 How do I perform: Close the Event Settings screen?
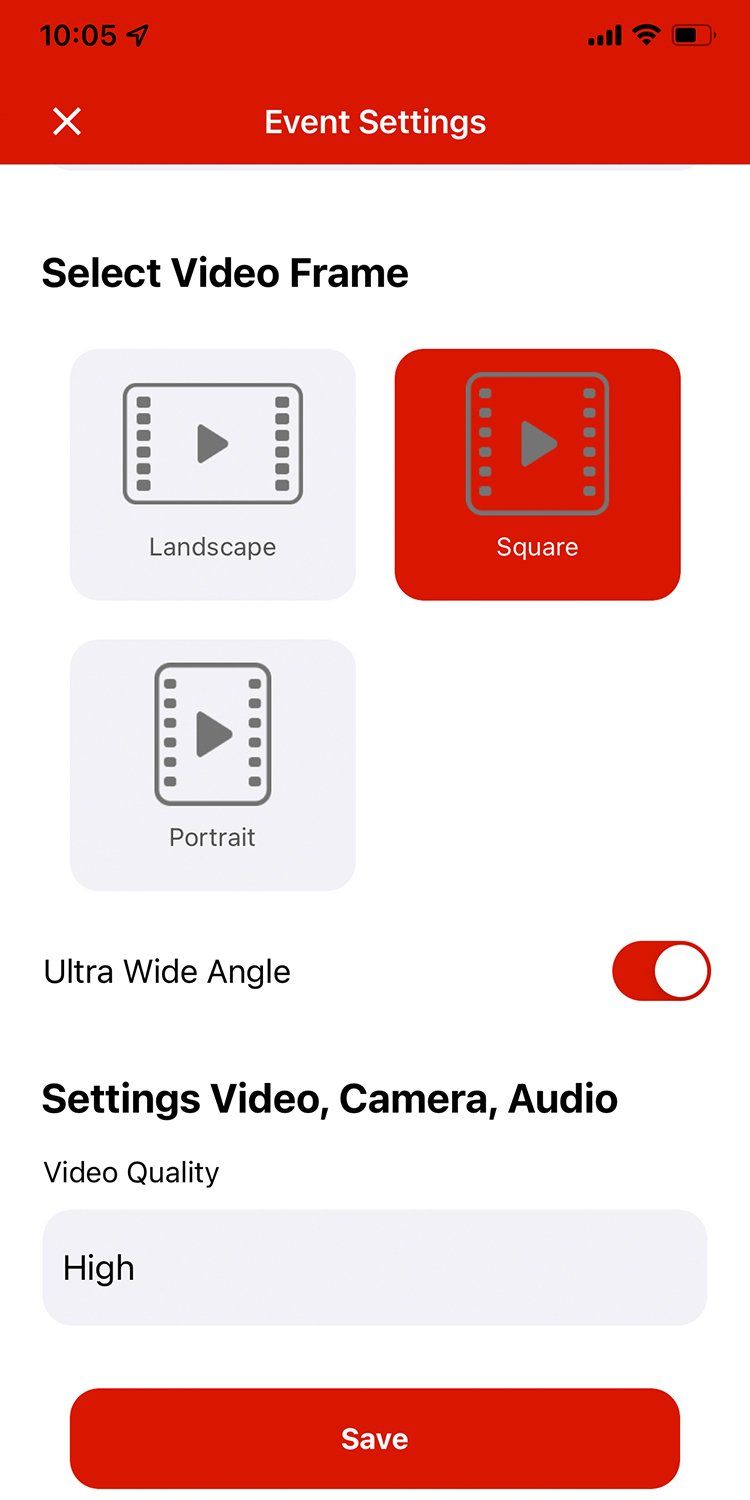point(67,122)
